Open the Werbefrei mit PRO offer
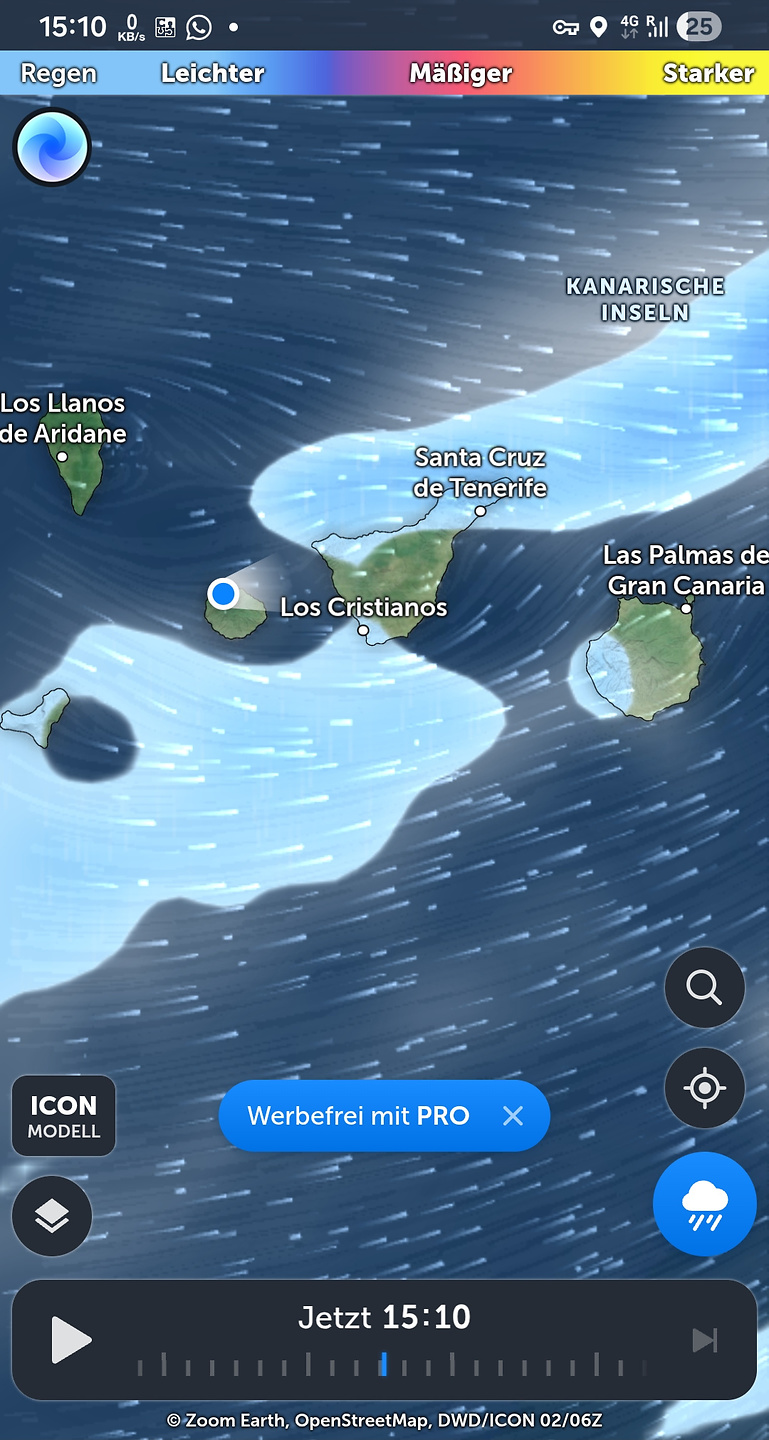This screenshot has width=769, height=1440. point(362,1116)
